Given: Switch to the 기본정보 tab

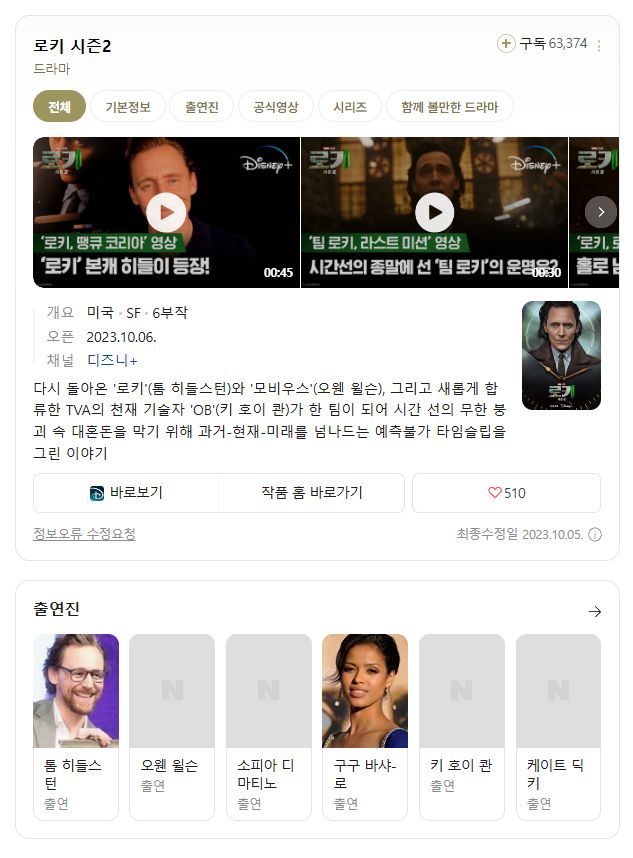Looking at the screenshot, I should pyautogui.click(x=128, y=107).
